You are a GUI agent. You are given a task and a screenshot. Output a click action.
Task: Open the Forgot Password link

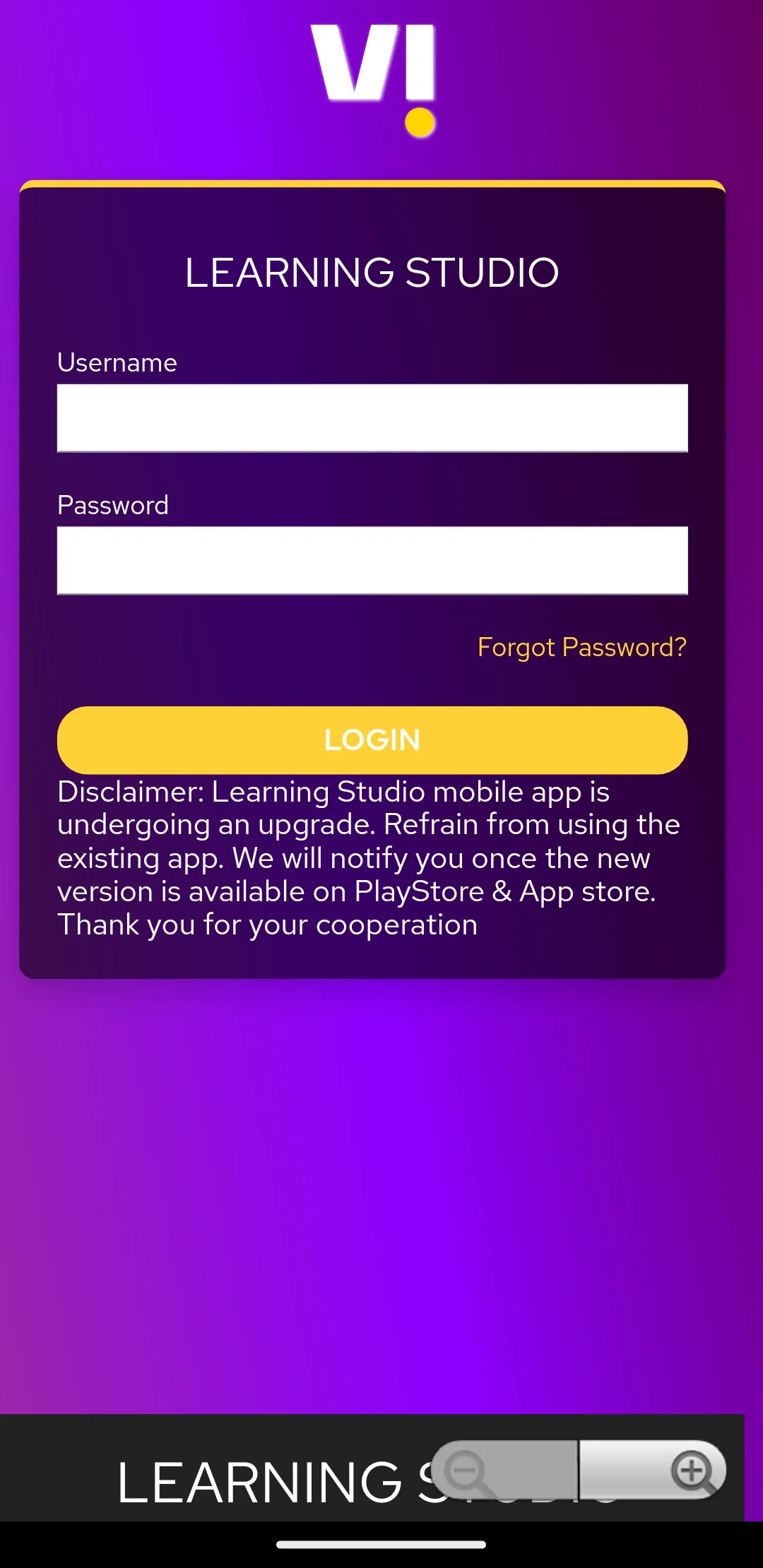pyautogui.click(x=582, y=647)
